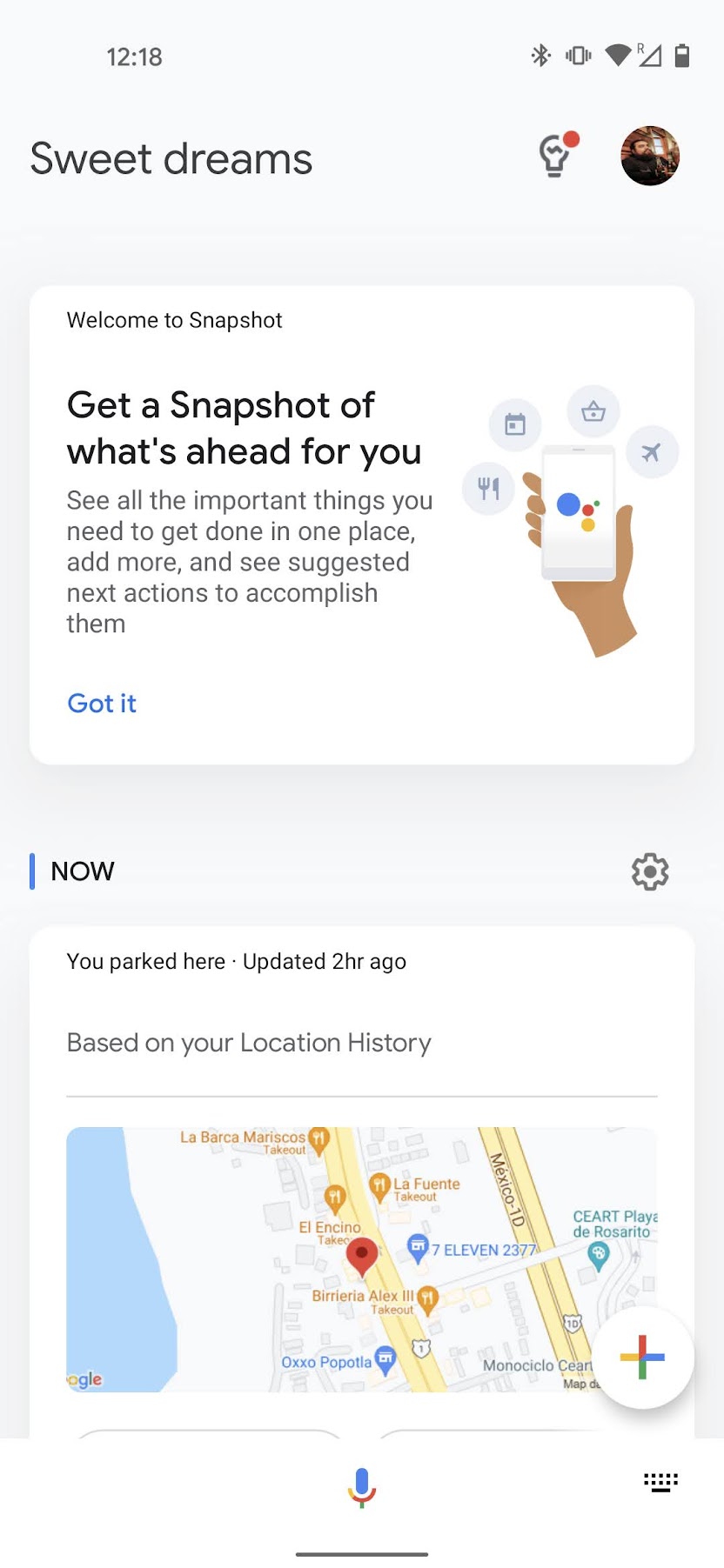This screenshot has width=724, height=1568.
Task: Activate the microphone for voice input
Action: coord(362,1486)
